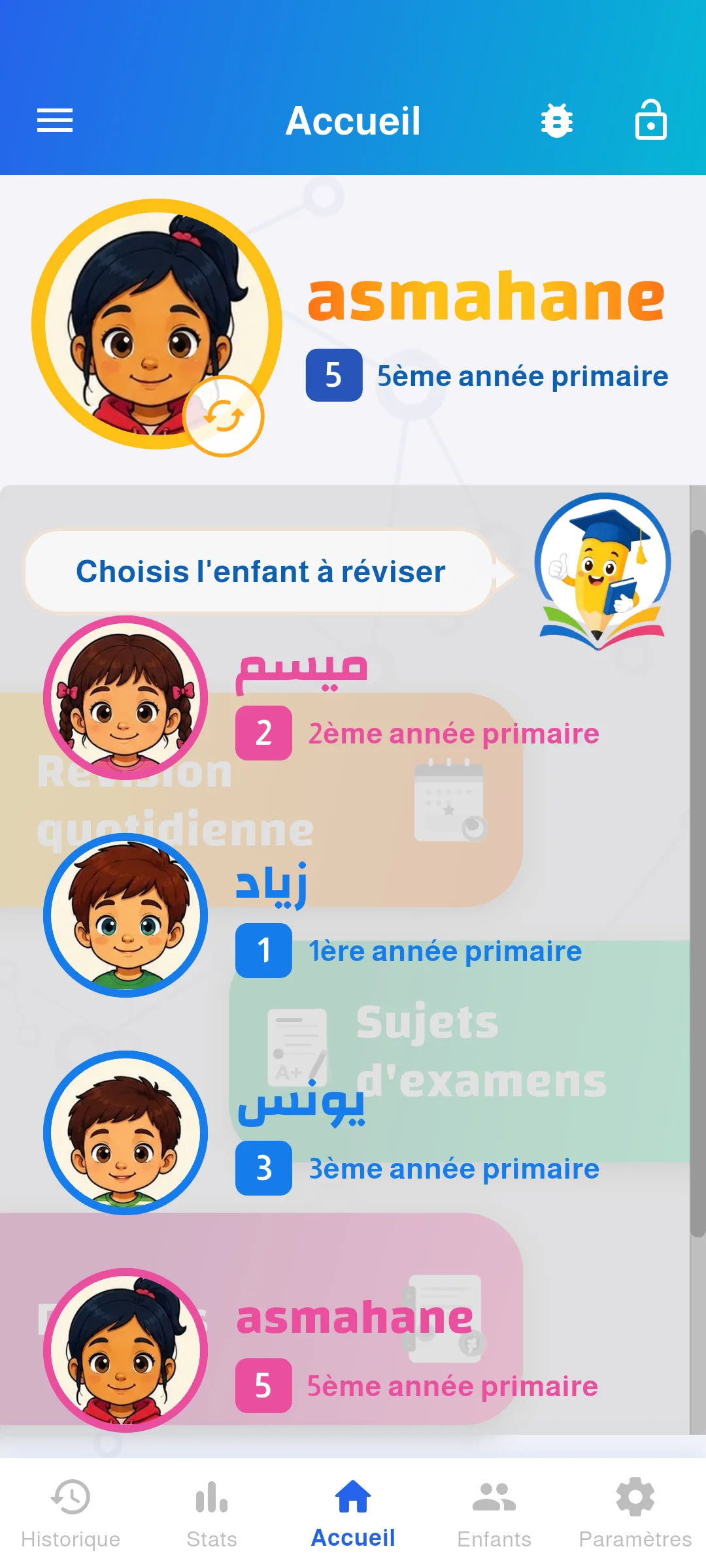Tap the bug report icon
This screenshot has width=706, height=1568.
(557, 121)
